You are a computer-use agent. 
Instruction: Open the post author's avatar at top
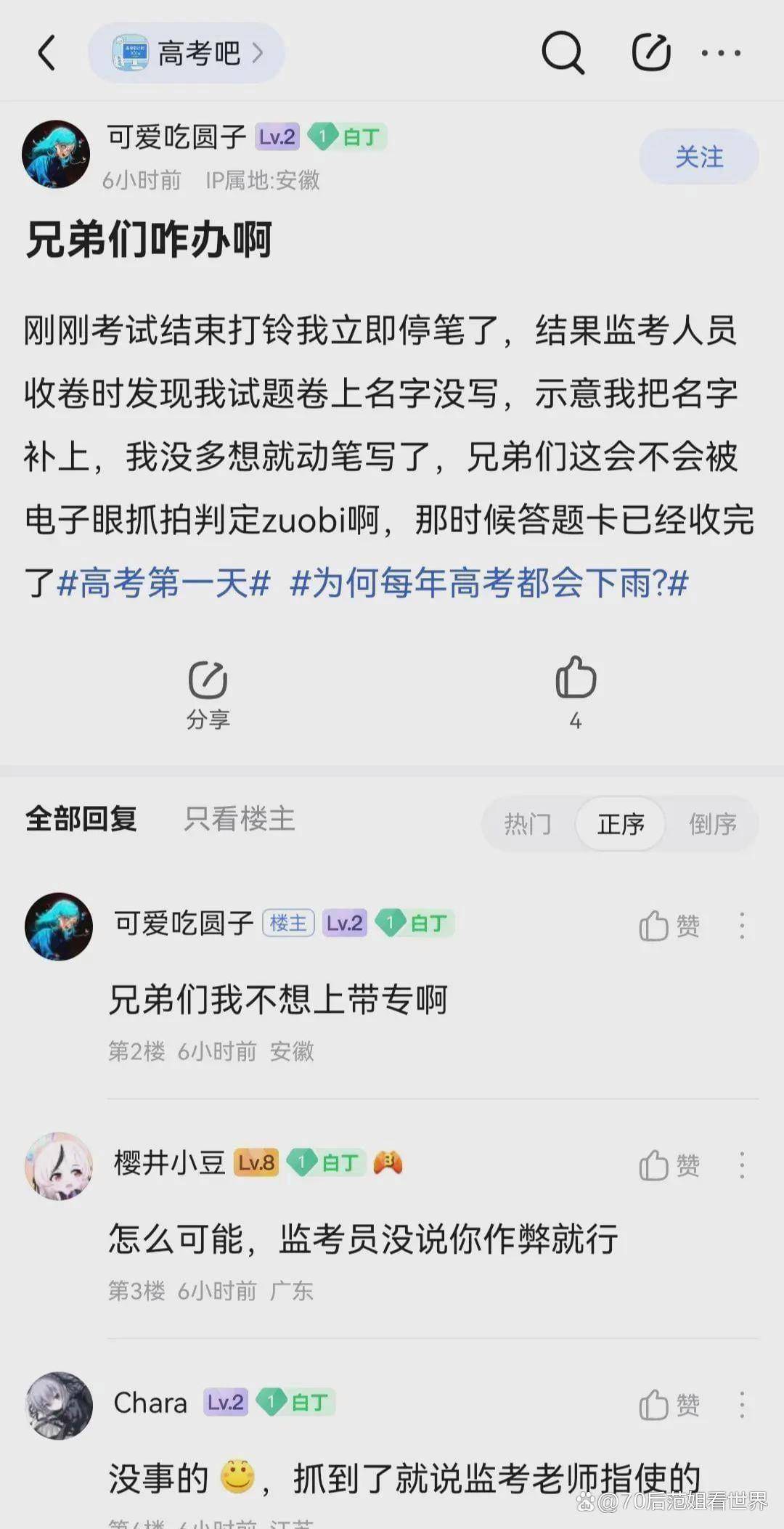56,155
